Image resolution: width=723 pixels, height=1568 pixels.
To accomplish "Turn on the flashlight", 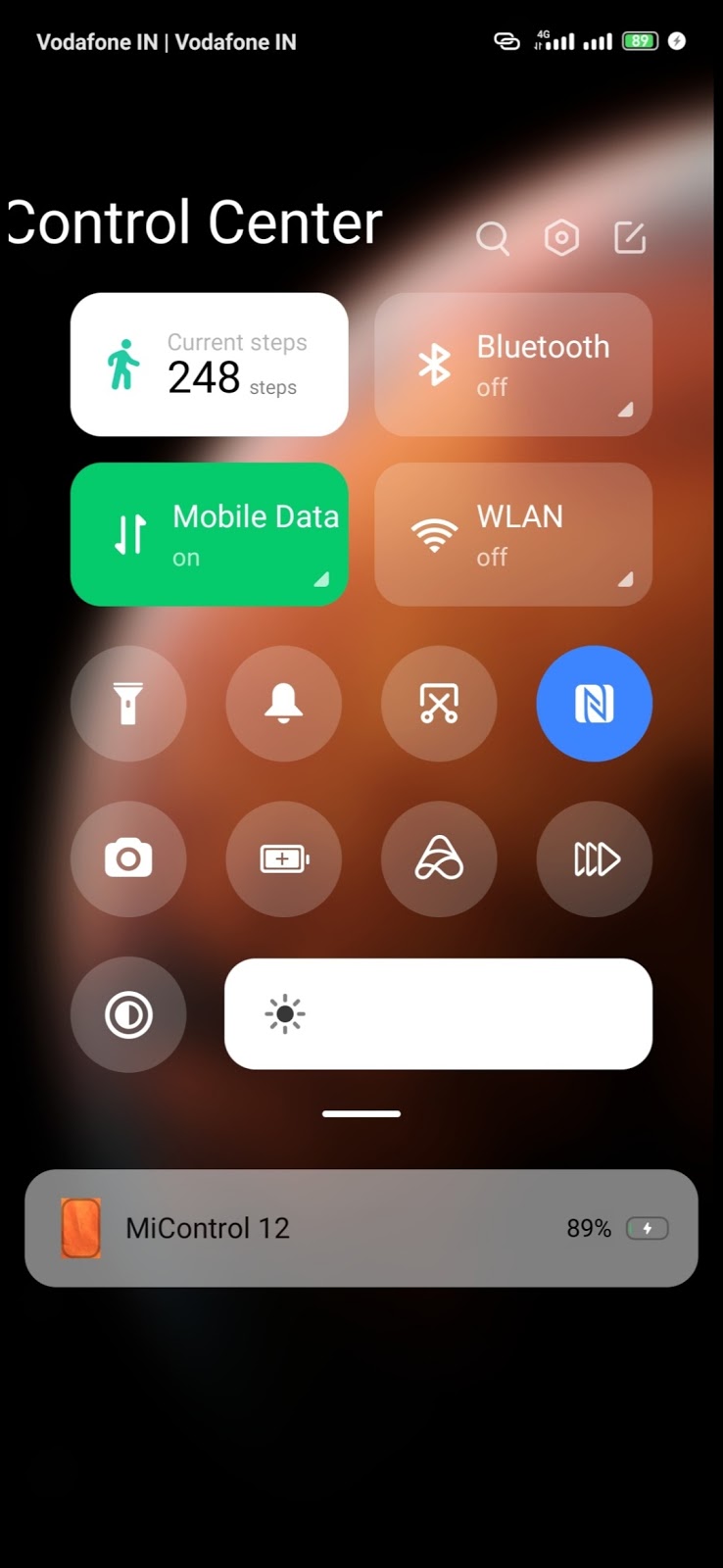I will click(128, 704).
